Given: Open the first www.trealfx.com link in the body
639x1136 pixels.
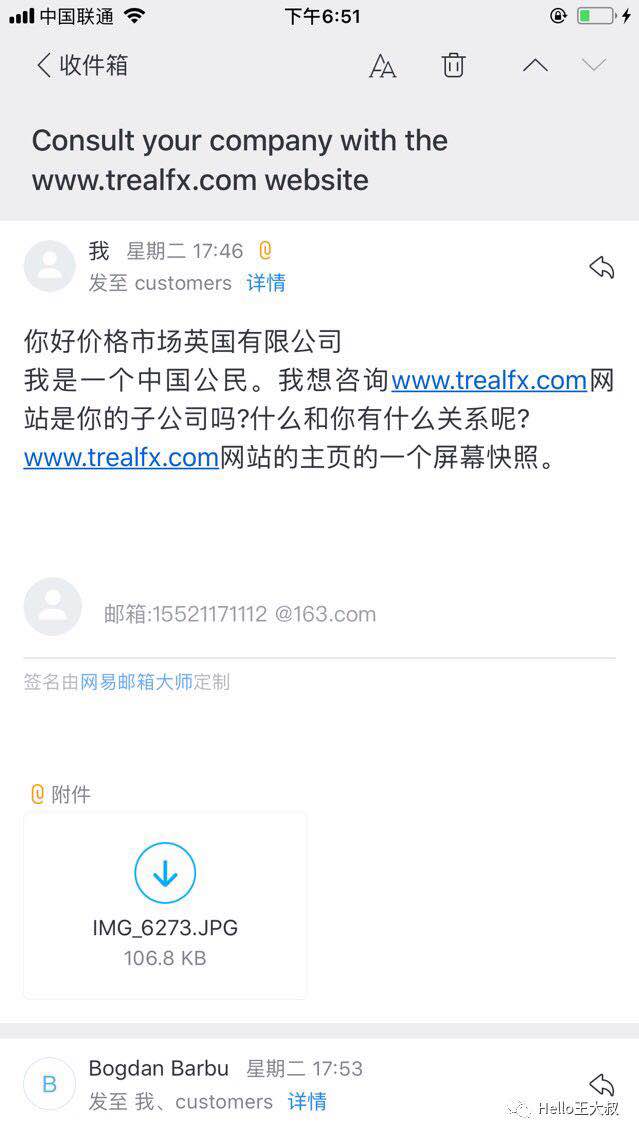Looking at the screenshot, I should [488, 381].
